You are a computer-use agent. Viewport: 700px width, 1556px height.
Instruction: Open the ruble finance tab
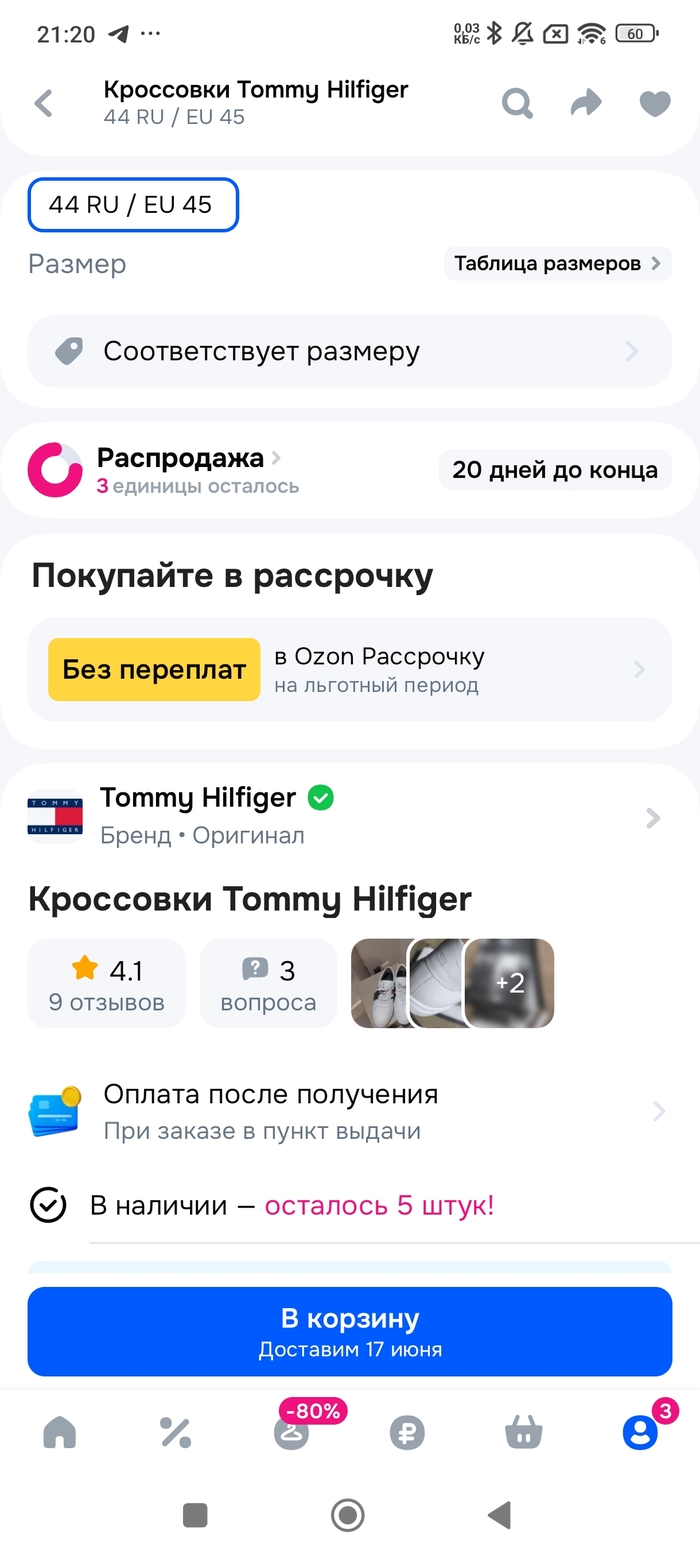tap(407, 1433)
